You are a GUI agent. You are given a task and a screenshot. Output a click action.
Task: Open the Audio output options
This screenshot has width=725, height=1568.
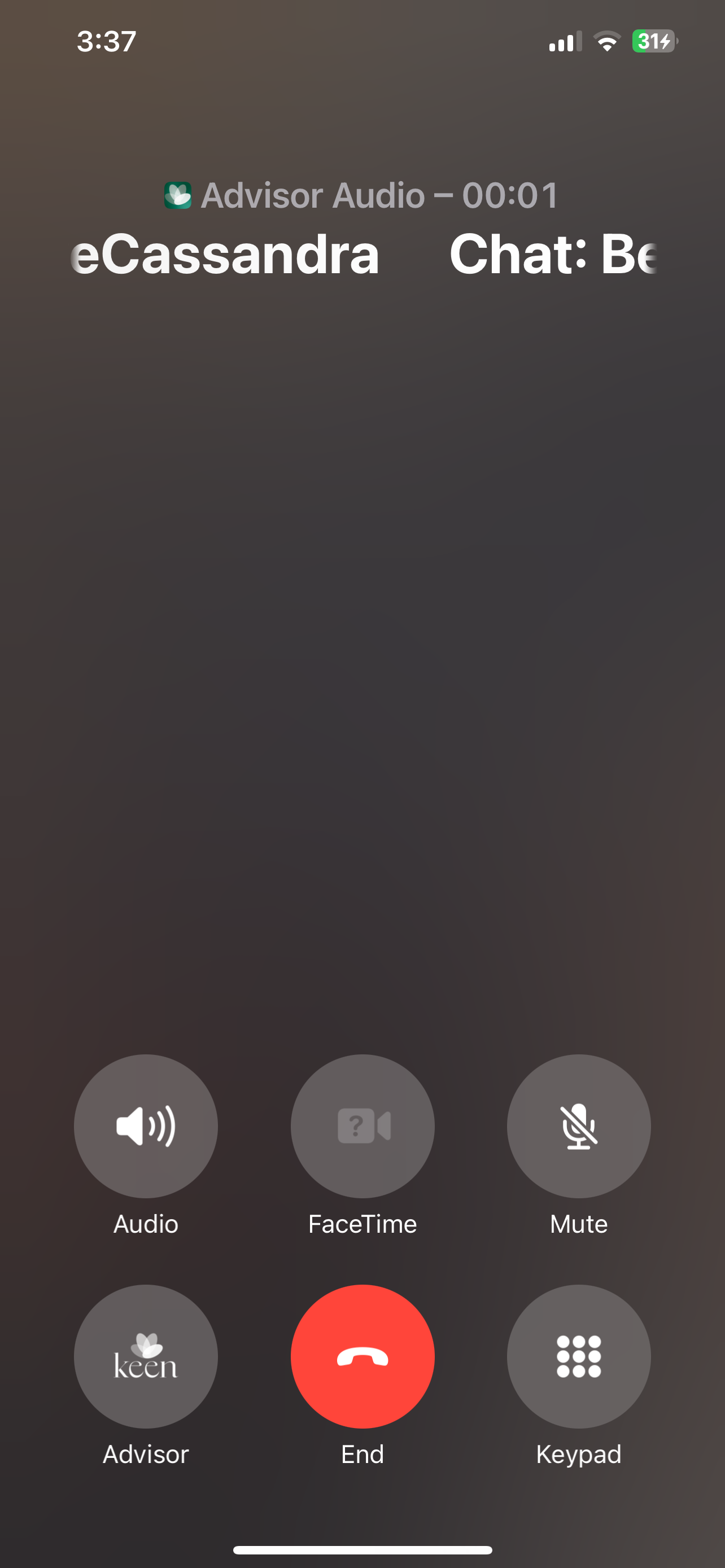point(146,1125)
